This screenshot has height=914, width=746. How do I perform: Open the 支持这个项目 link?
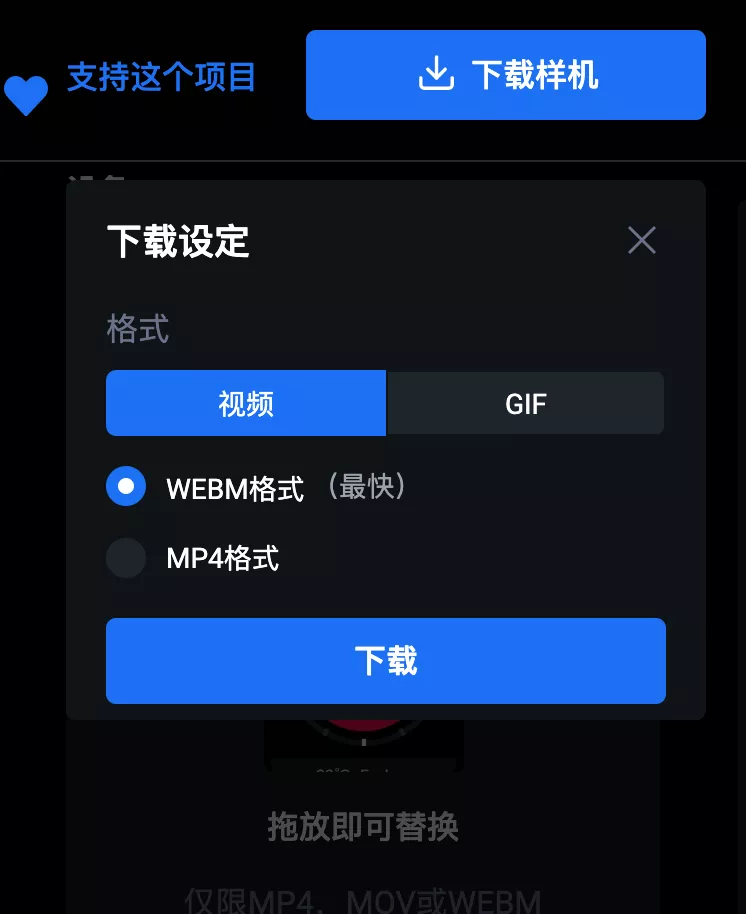pos(160,75)
